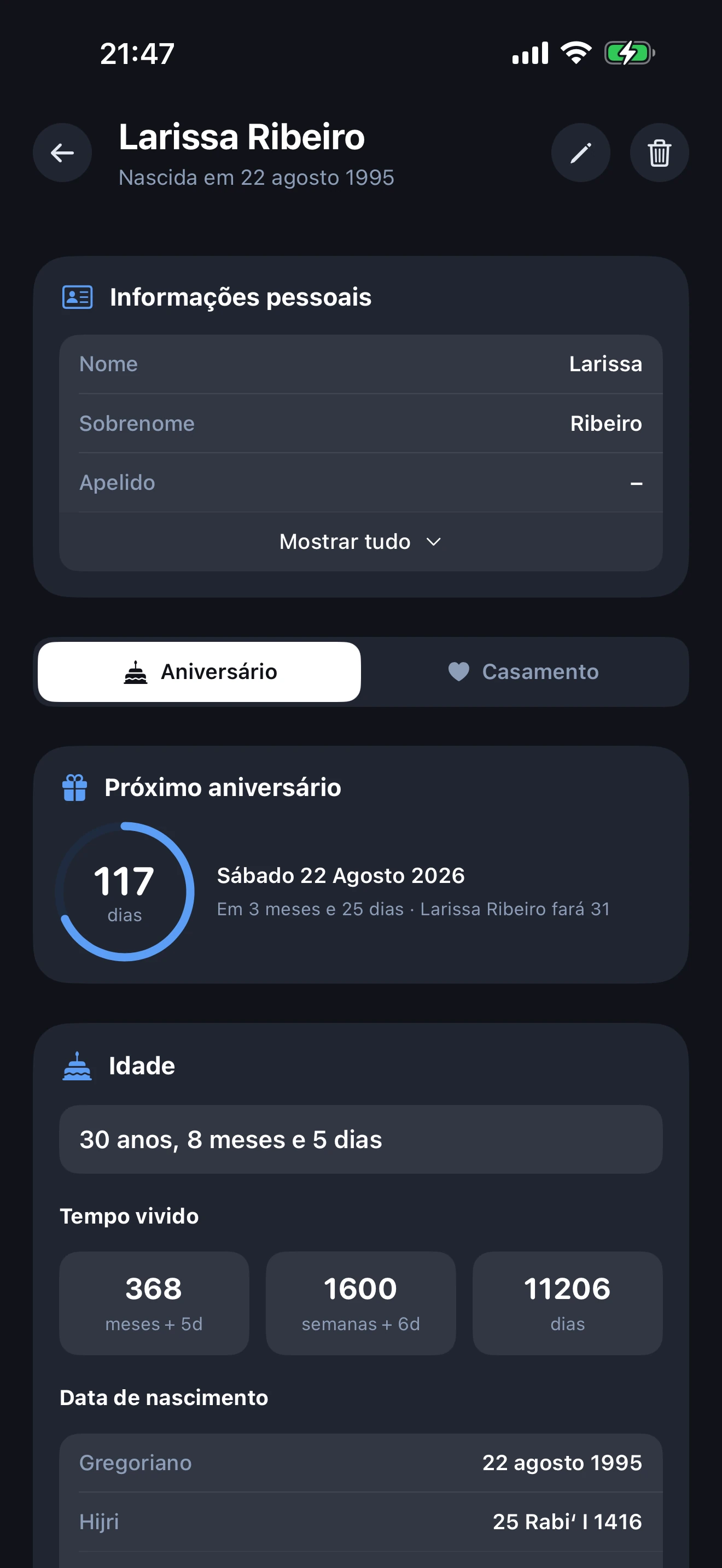The image size is (722, 1568).
Task: Edit Larissa Ribeiro's details with the pencil
Action: pos(580,153)
